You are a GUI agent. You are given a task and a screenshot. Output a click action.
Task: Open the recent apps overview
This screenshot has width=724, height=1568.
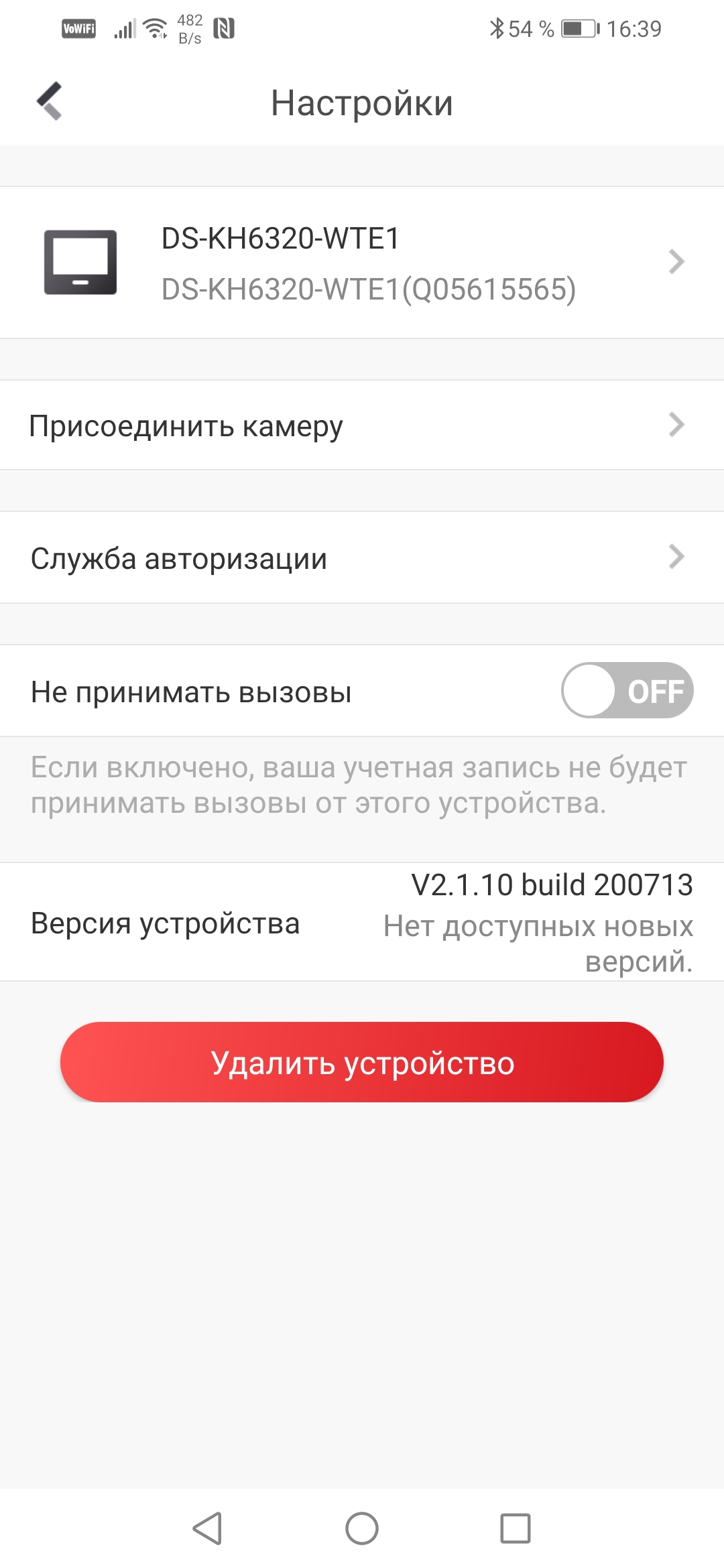515,1528
